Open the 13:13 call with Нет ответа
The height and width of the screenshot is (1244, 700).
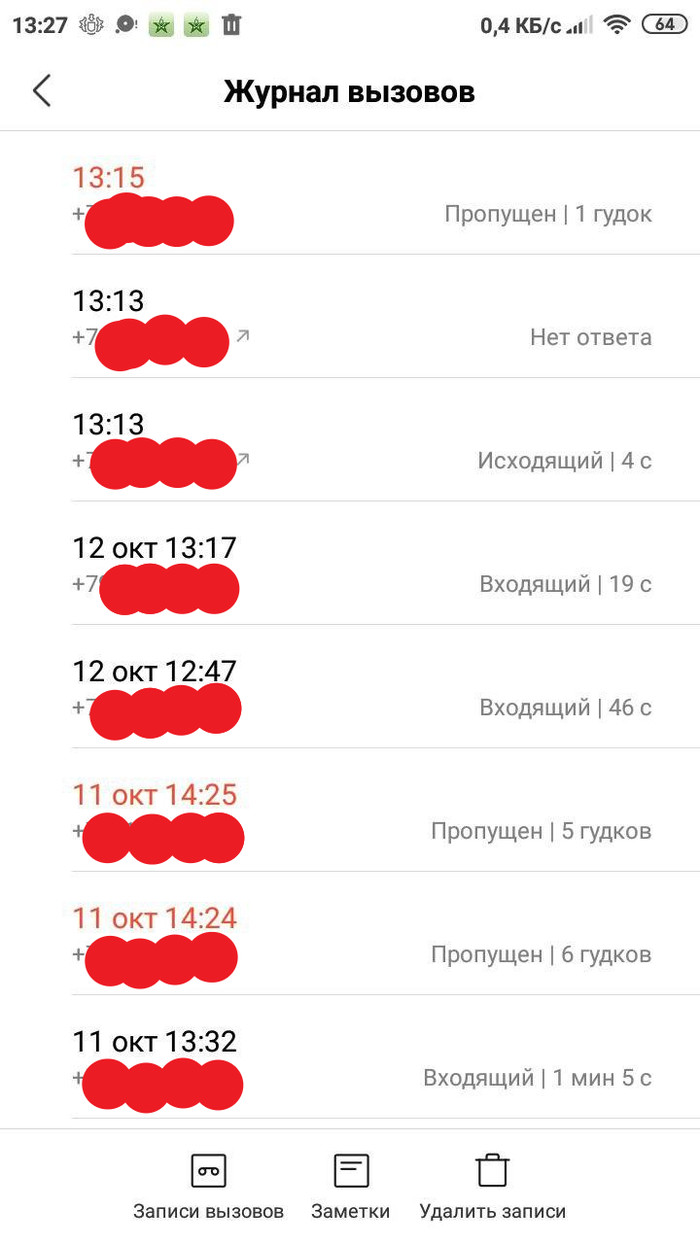click(360, 318)
